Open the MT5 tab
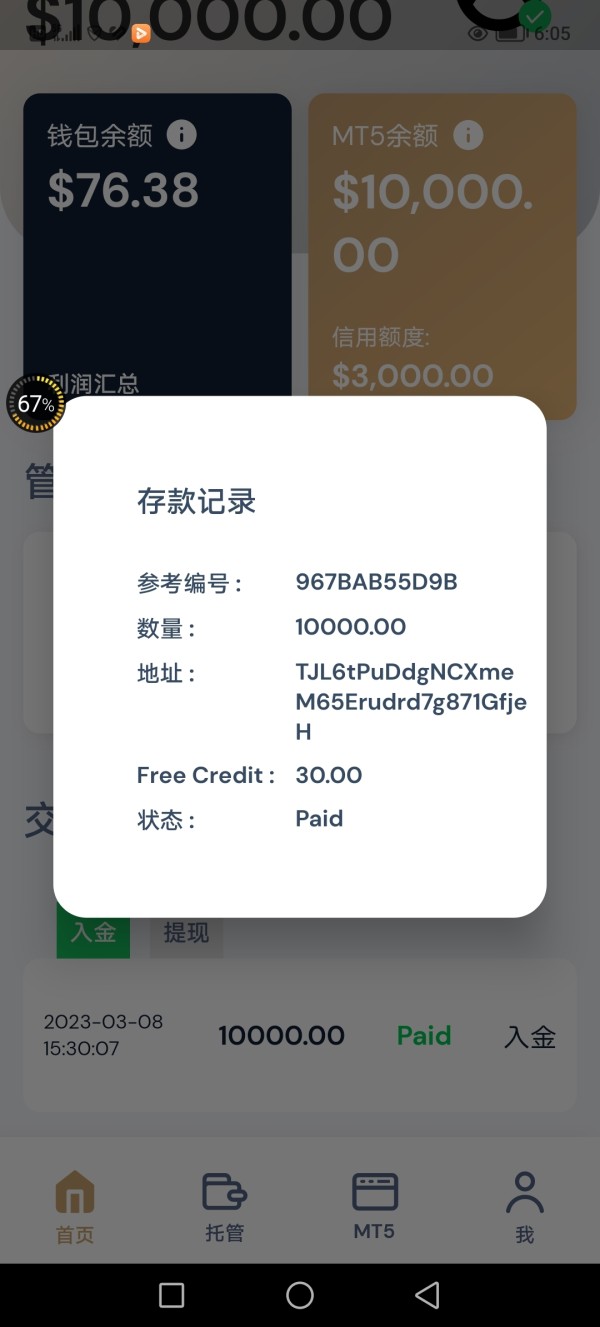Screen dimensions: 600x1327 coord(375,1208)
